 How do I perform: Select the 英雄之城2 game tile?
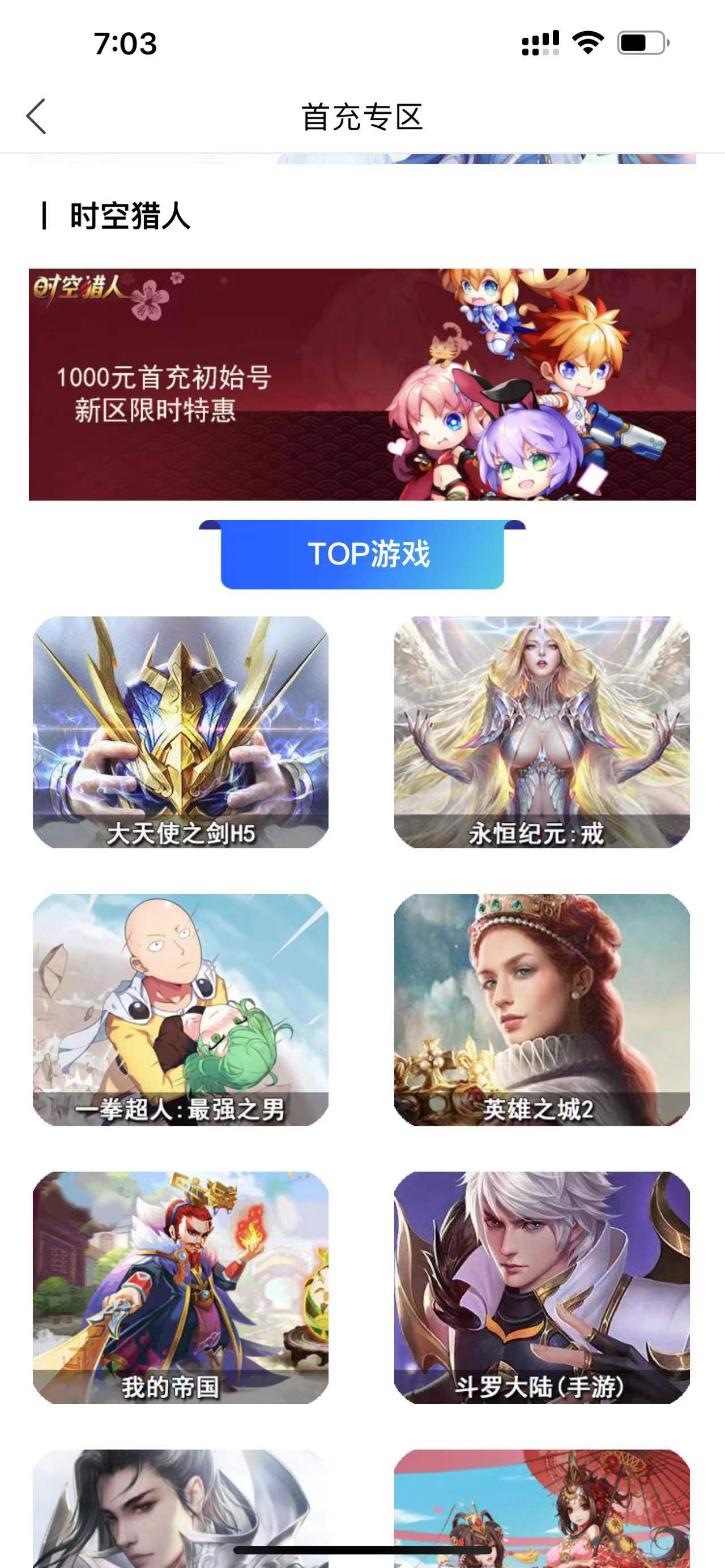pyautogui.click(x=542, y=1009)
